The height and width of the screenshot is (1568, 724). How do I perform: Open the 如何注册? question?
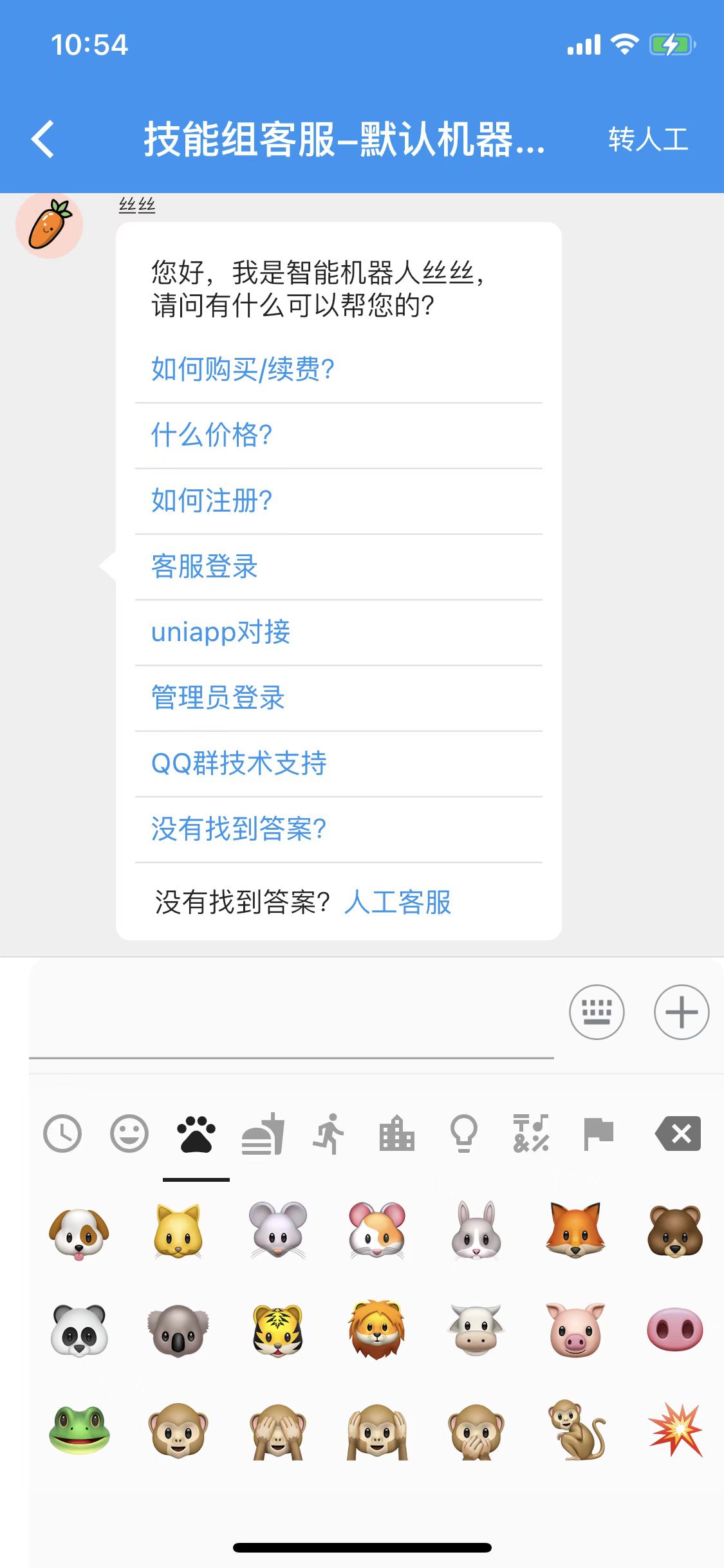point(212,501)
